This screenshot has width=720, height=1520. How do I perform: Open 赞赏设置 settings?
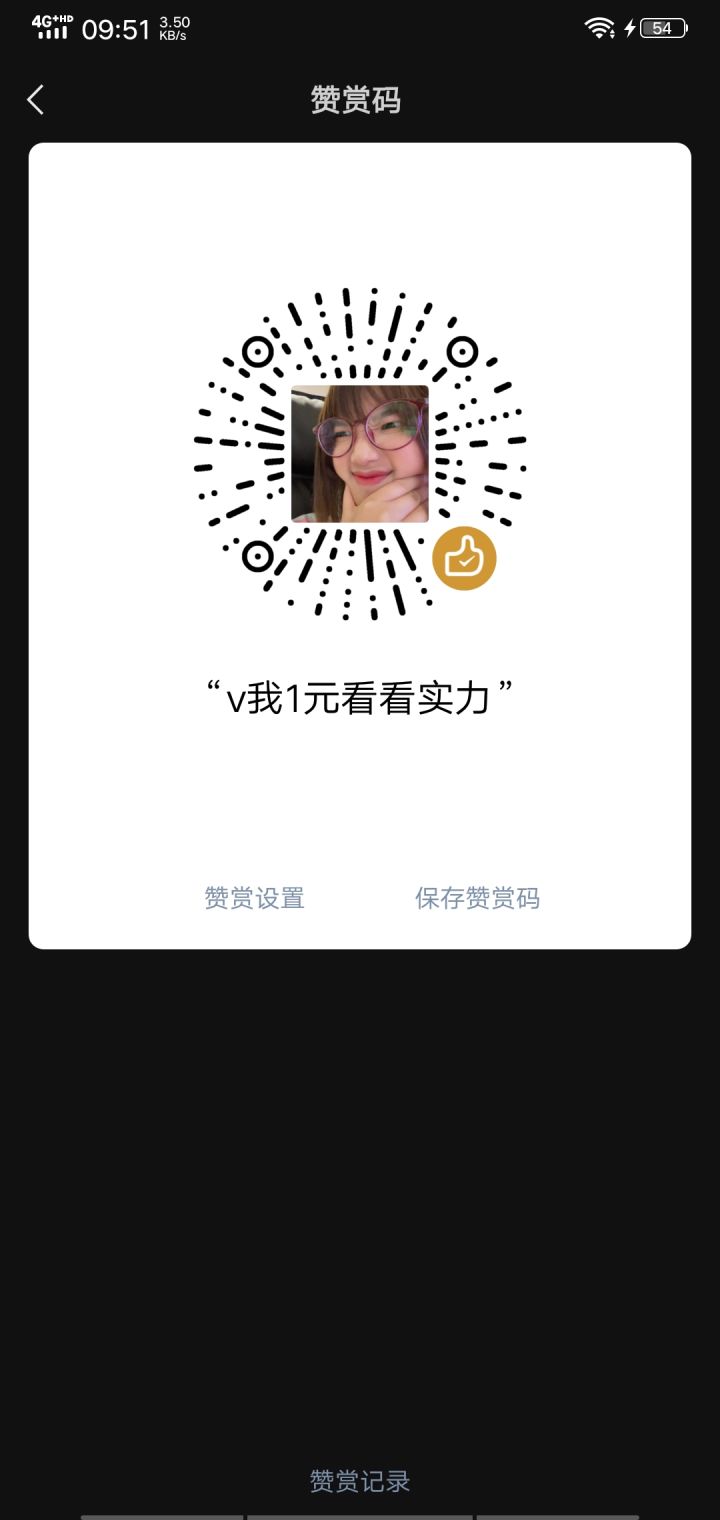click(254, 898)
